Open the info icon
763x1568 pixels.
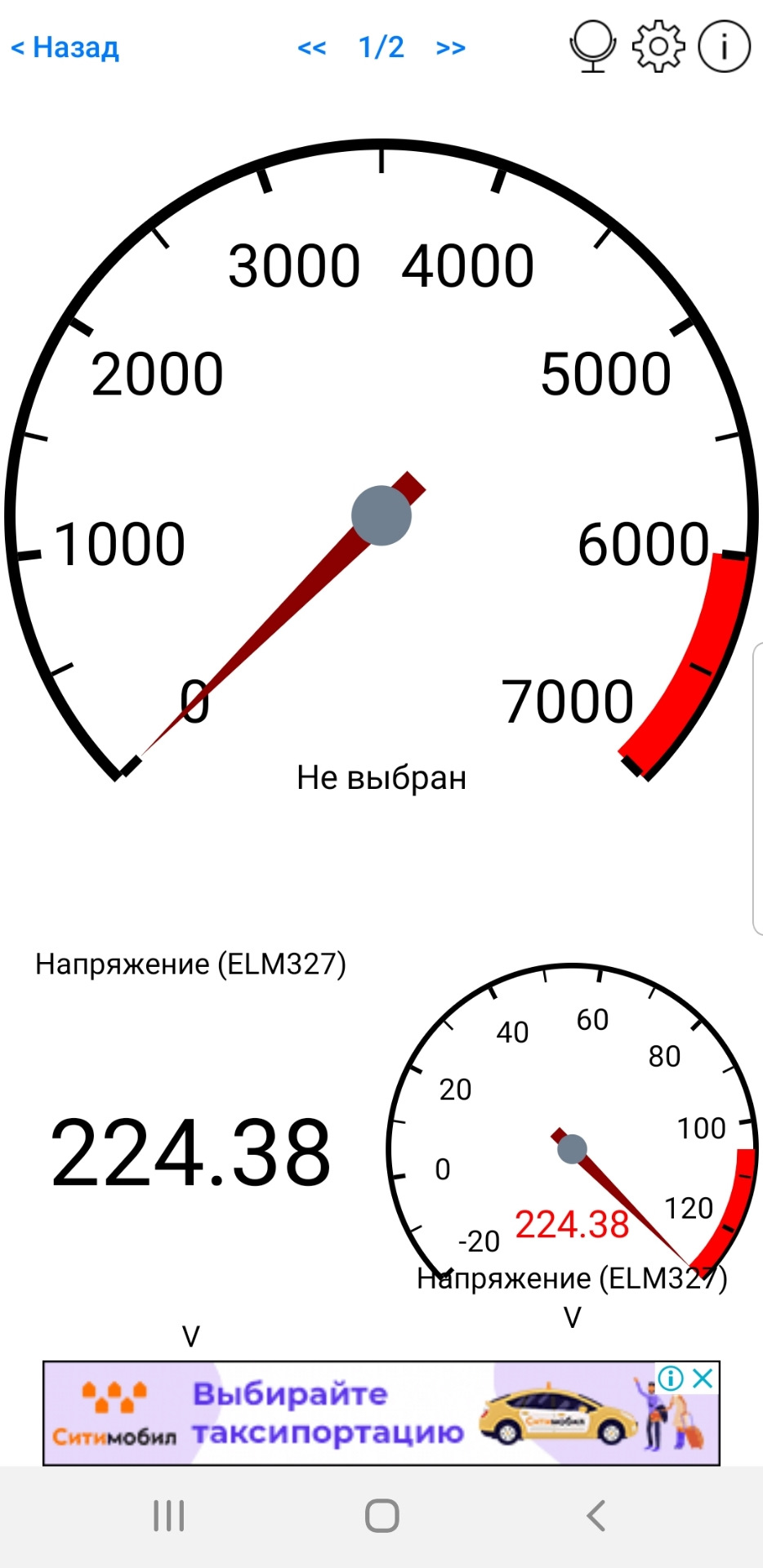click(x=724, y=47)
